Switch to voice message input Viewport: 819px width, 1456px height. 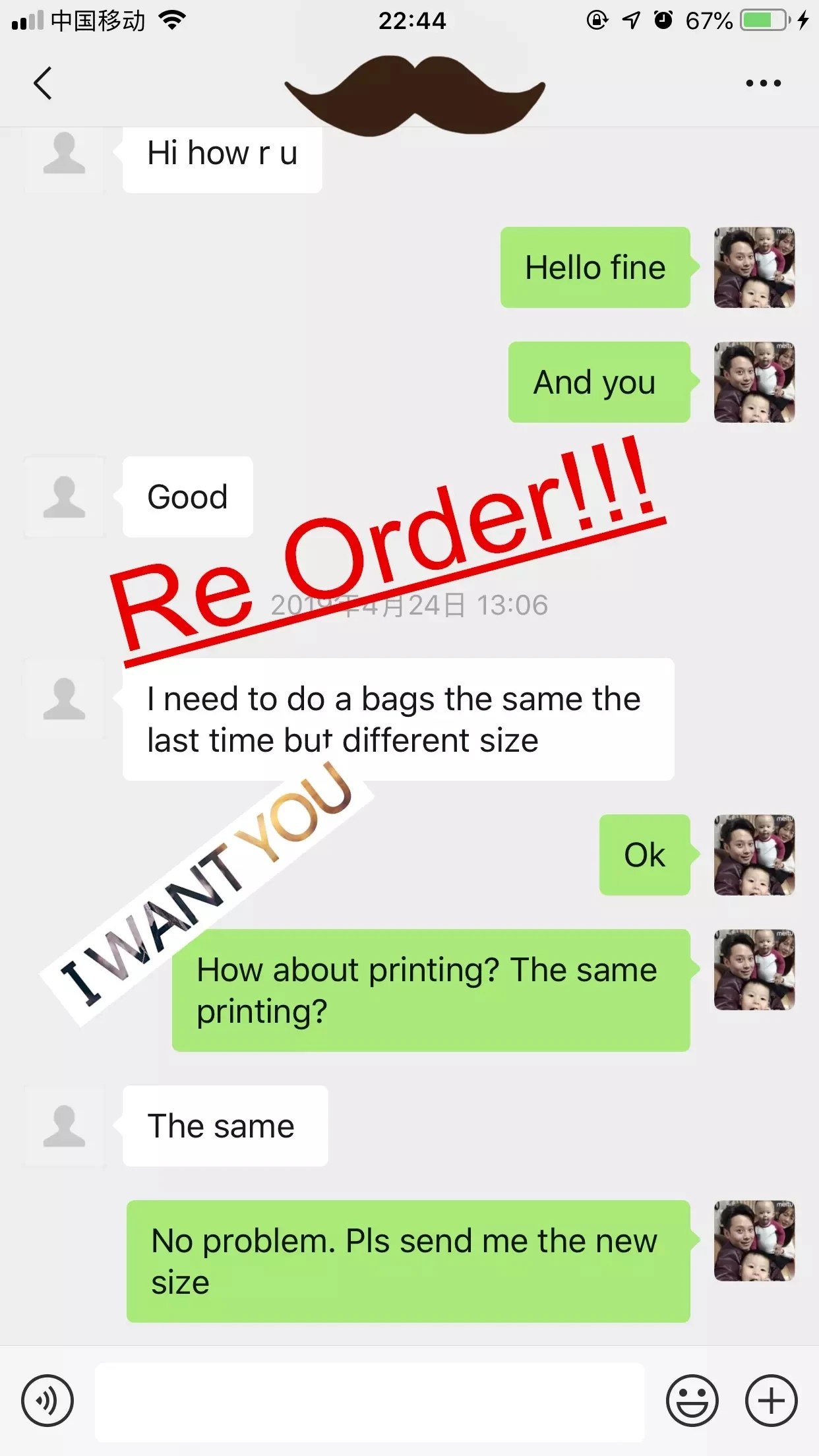[47, 1401]
